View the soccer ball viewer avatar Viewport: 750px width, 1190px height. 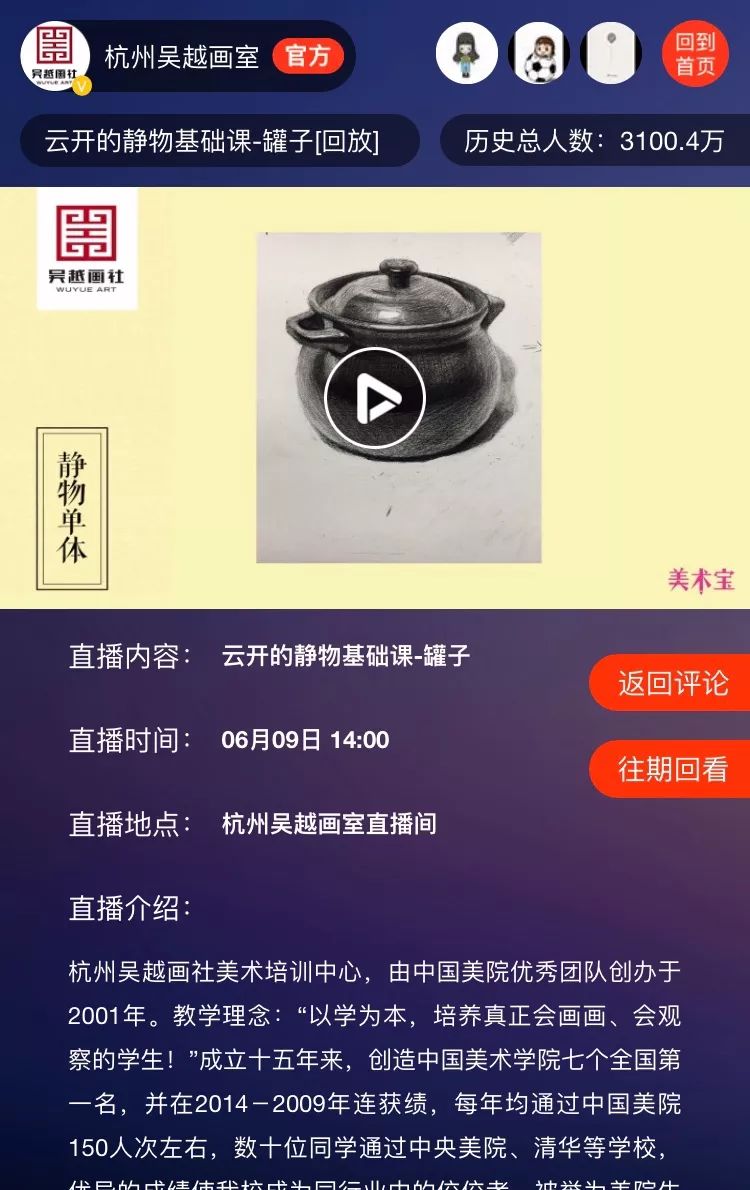pyautogui.click(x=539, y=54)
